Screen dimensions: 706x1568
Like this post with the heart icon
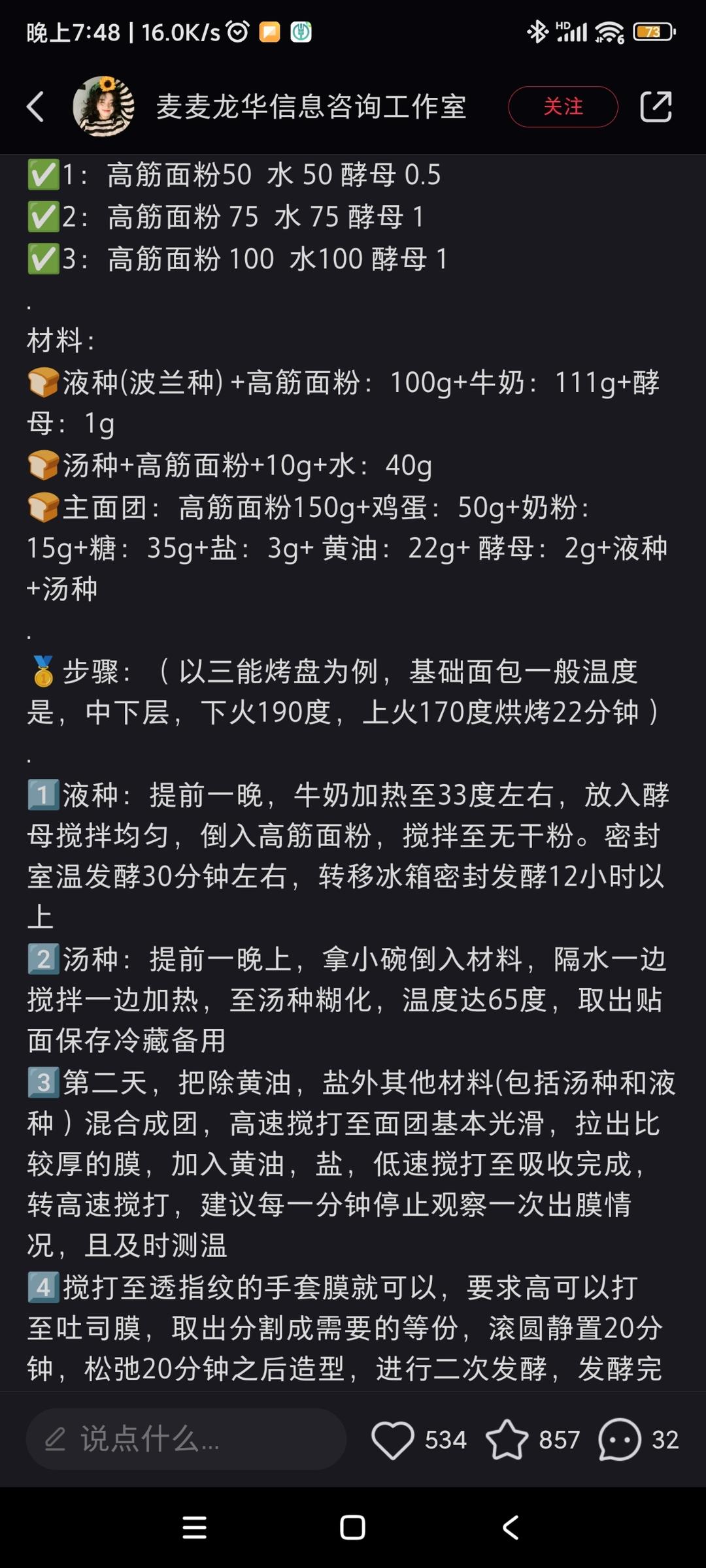point(393,1439)
